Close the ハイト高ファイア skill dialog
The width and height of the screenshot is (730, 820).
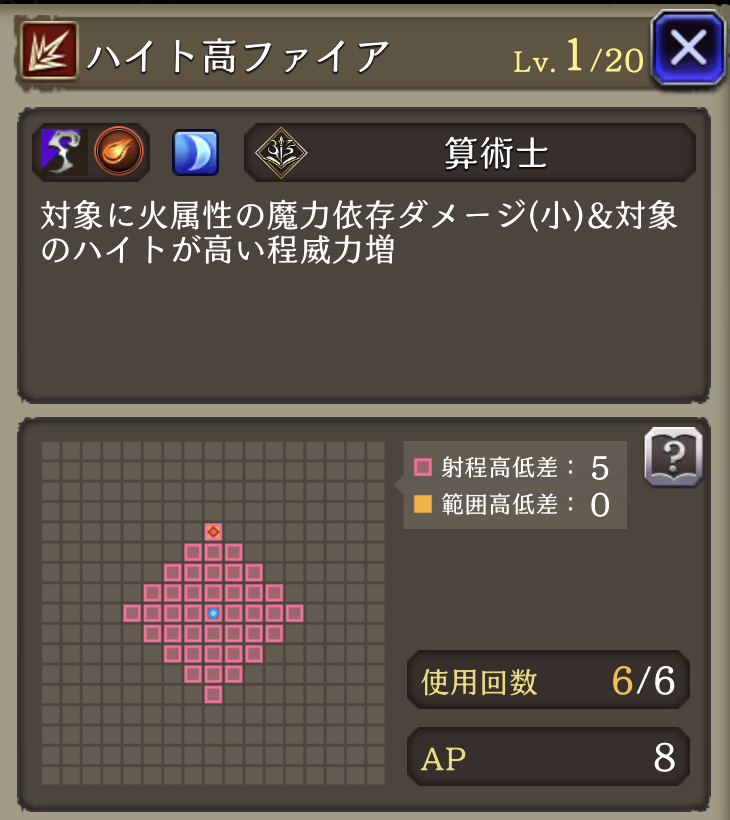pyautogui.click(x=688, y=49)
